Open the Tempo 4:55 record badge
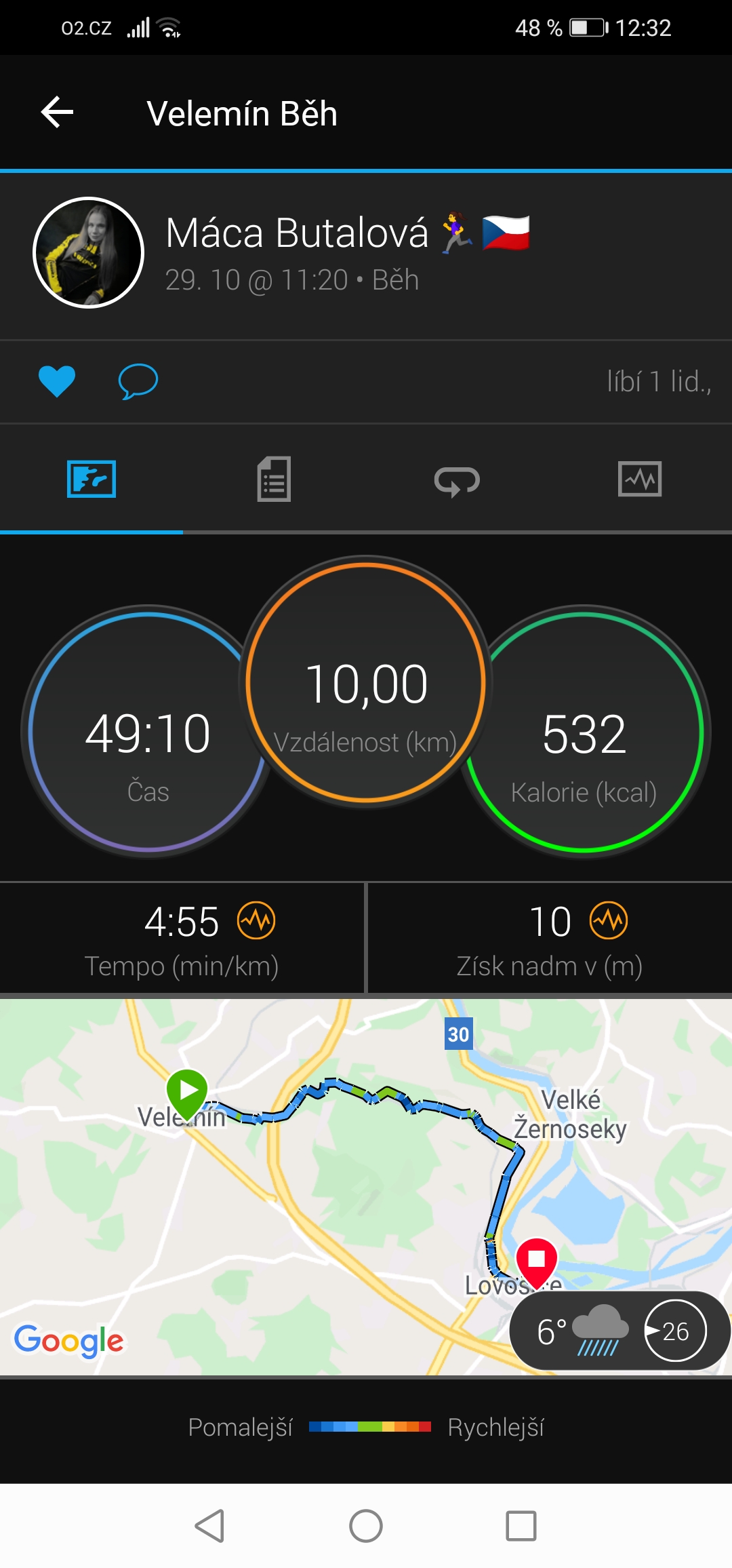 pyautogui.click(x=256, y=920)
